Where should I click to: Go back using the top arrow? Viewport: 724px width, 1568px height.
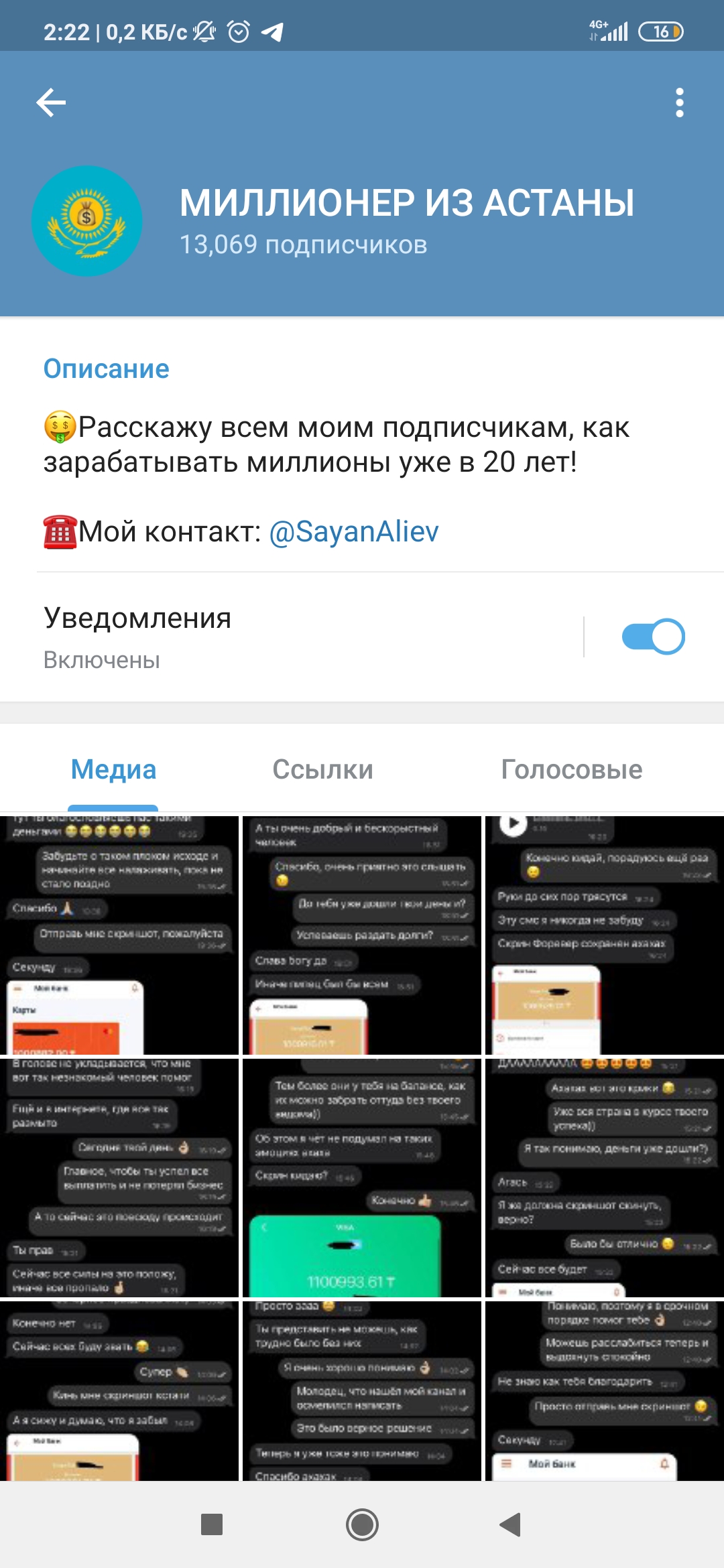click(x=51, y=103)
